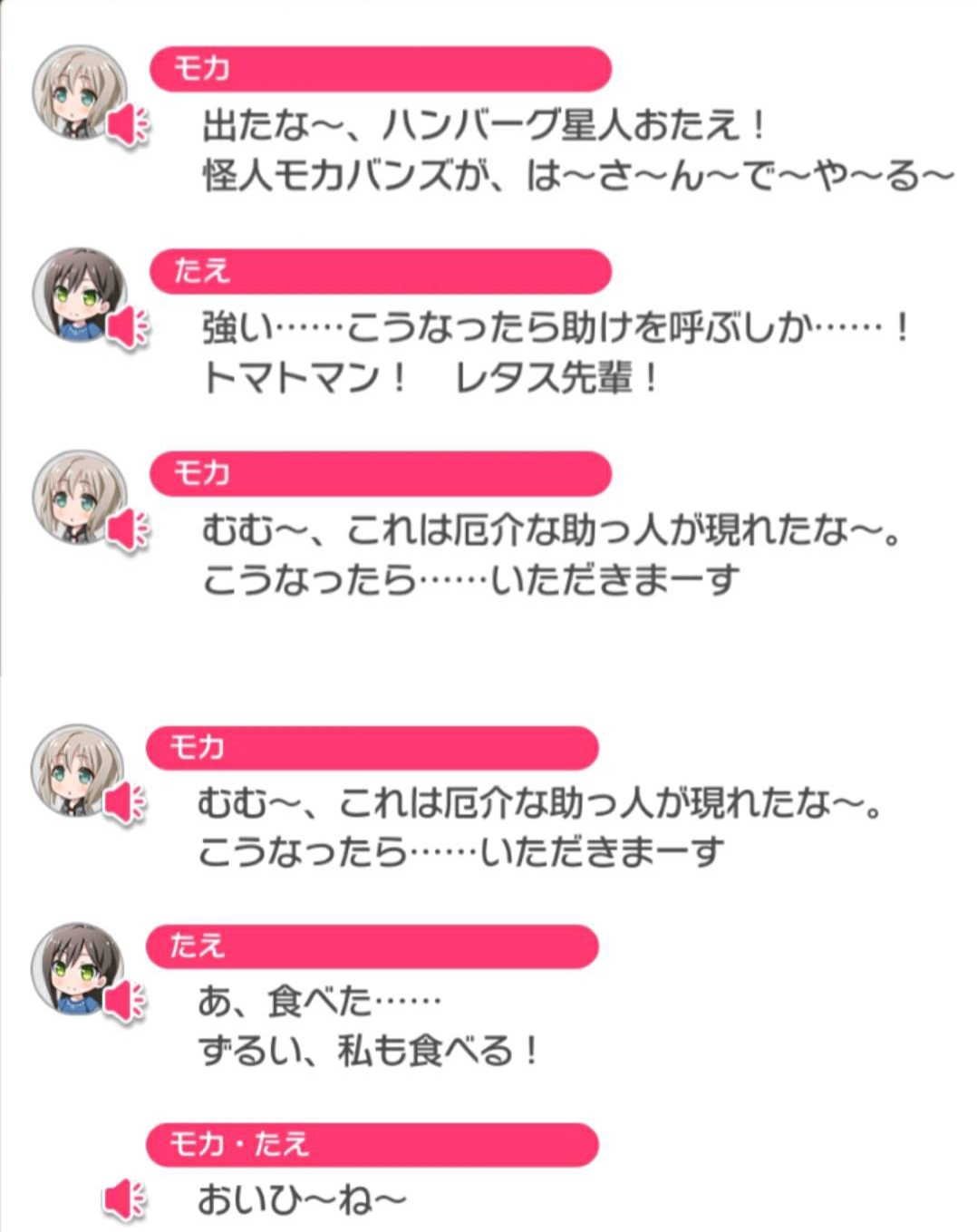Play Tae's voice line calling トマトマン
This screenshot has height=1232, width=977.
pyautogui.click(x=129, y=326)
